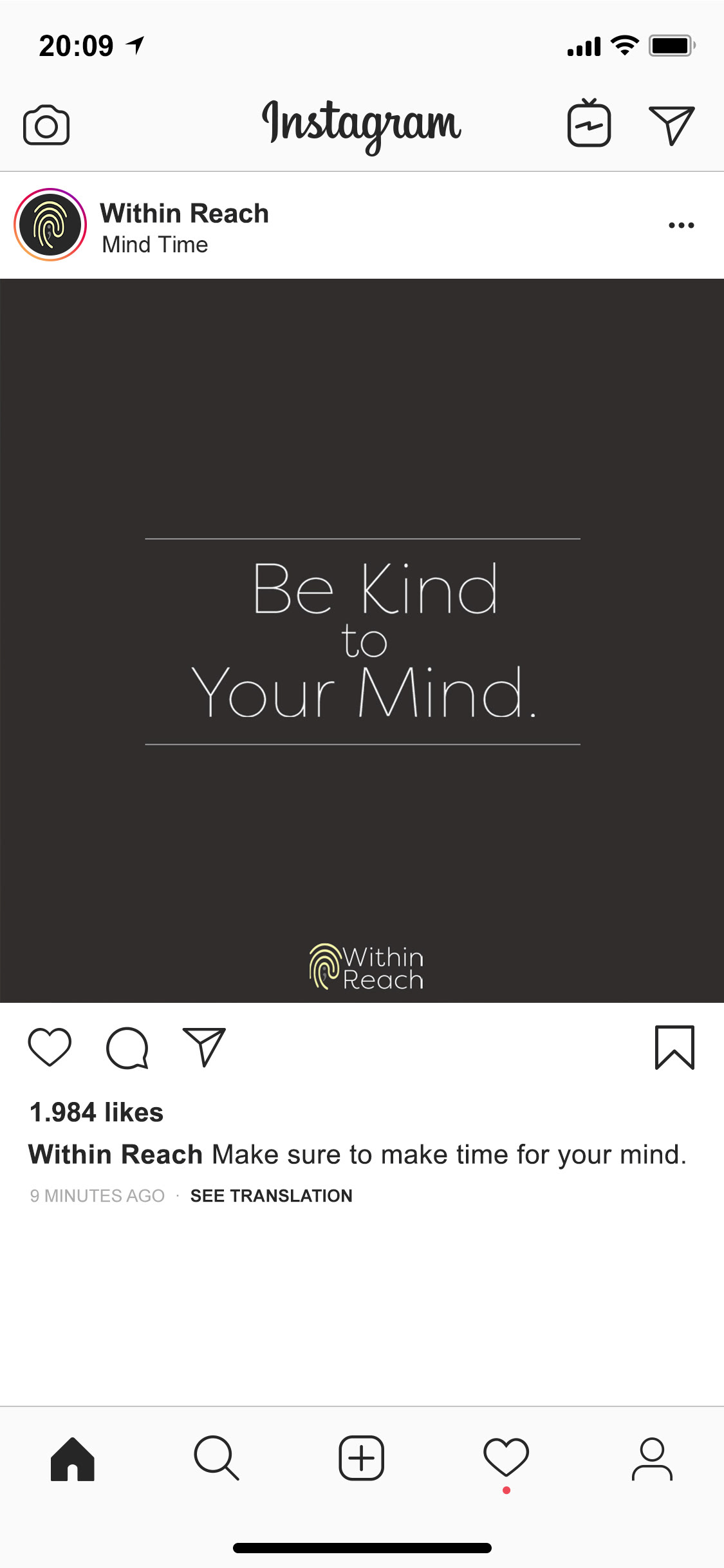The image size is (724, 1568).
Task: Open the Be Kind to Your Mind post image
Action: click(x=362, y=640)
